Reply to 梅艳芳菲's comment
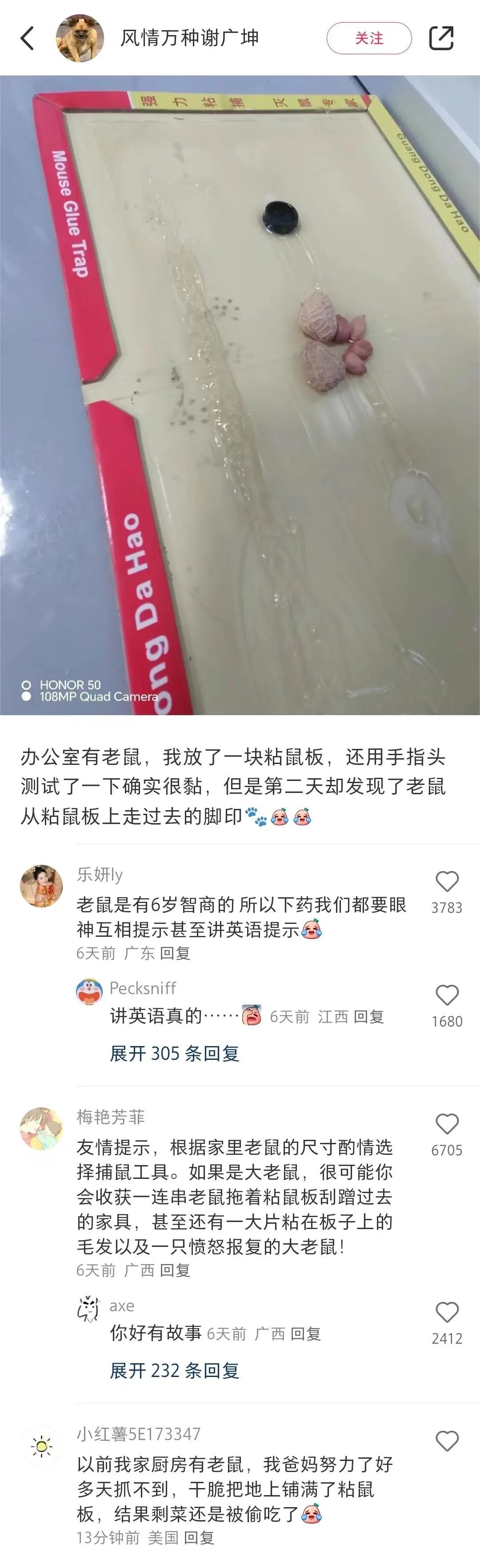The width and height of the screenshot is (480, 1568). [175, 1270]
